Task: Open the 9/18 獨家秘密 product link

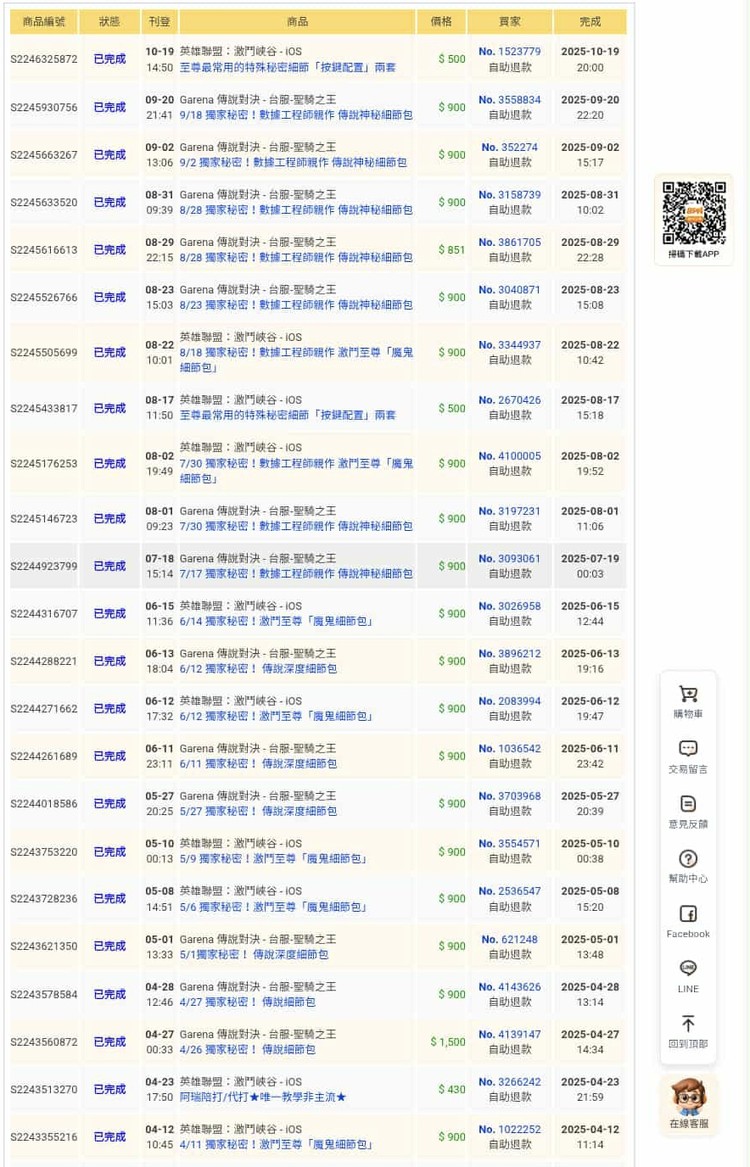Action: pyautogui.click(x=295, y=115)
